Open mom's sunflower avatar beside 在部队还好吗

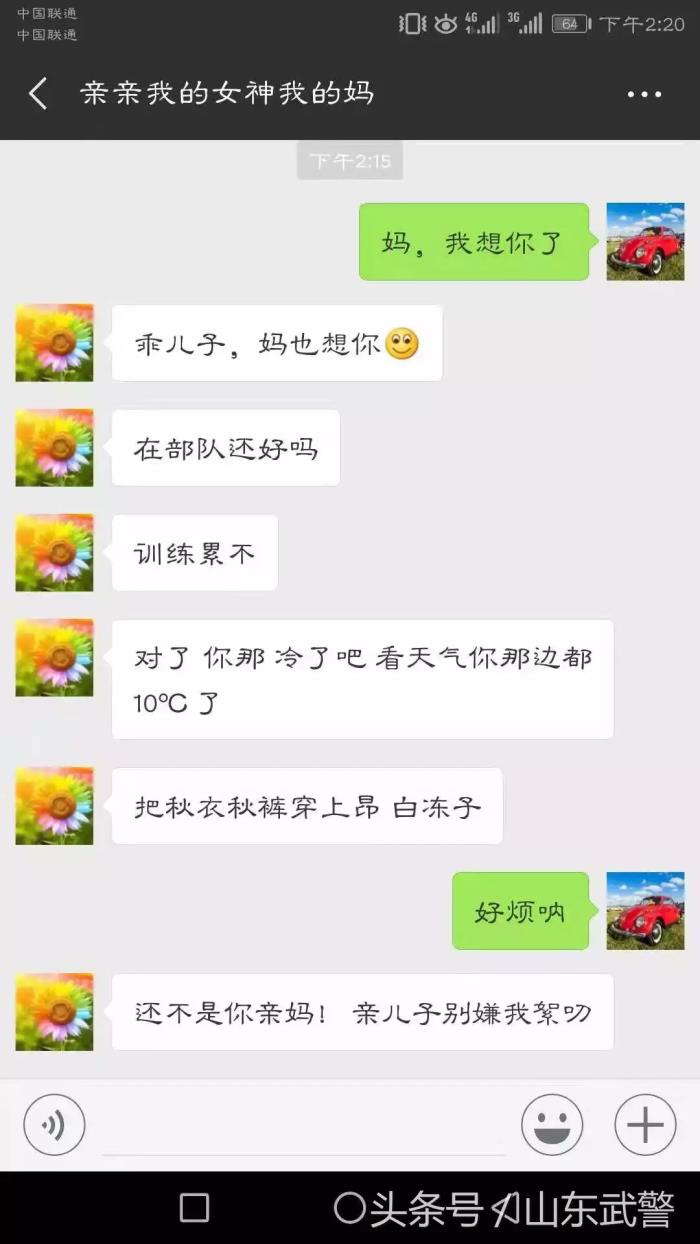tap(54, 447)
